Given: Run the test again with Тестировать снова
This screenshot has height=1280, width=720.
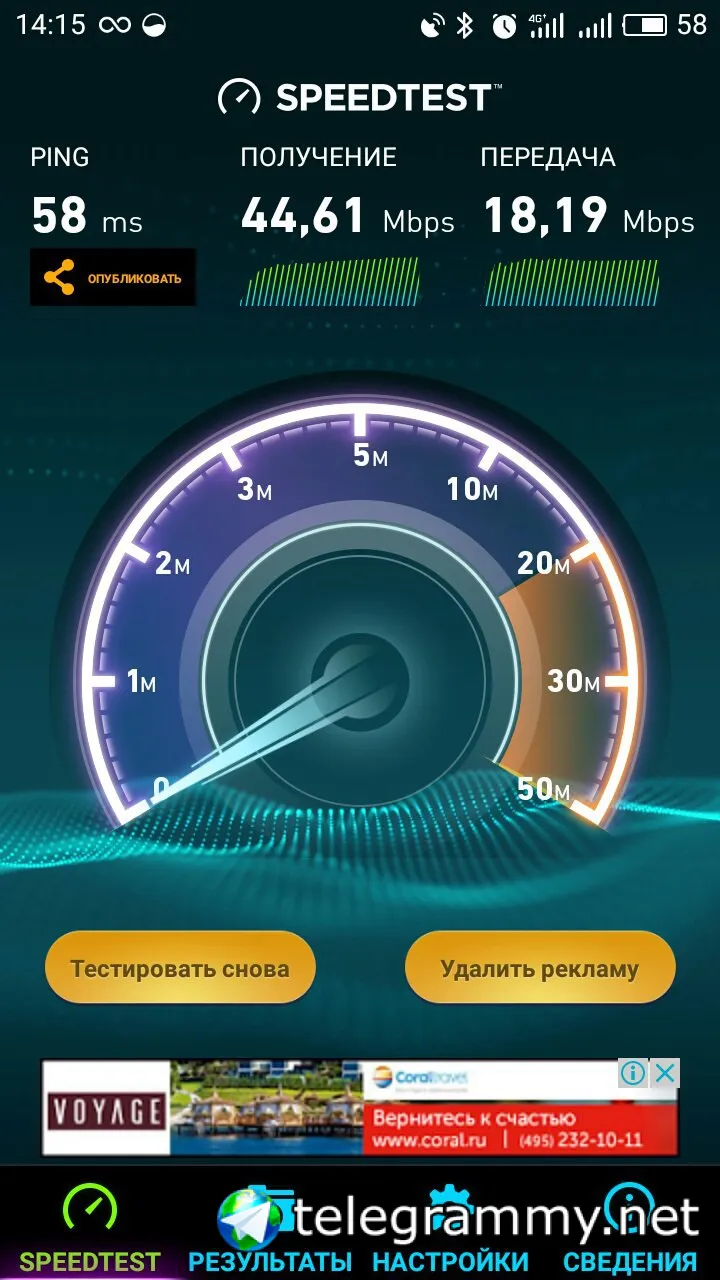Looking at the screenshot, I should click(x=180, y=968).
